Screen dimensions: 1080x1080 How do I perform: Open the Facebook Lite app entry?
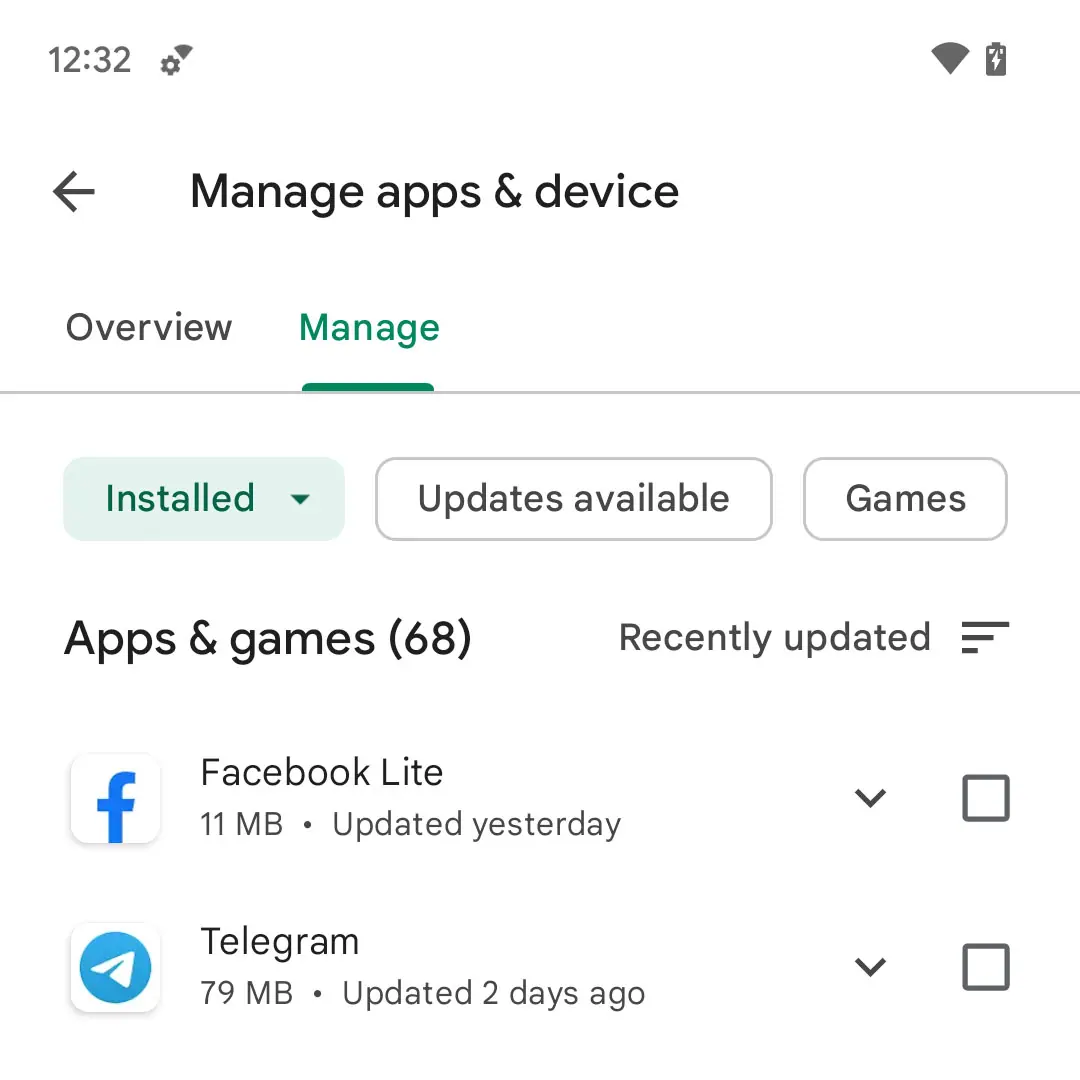(x=410, y=797)
